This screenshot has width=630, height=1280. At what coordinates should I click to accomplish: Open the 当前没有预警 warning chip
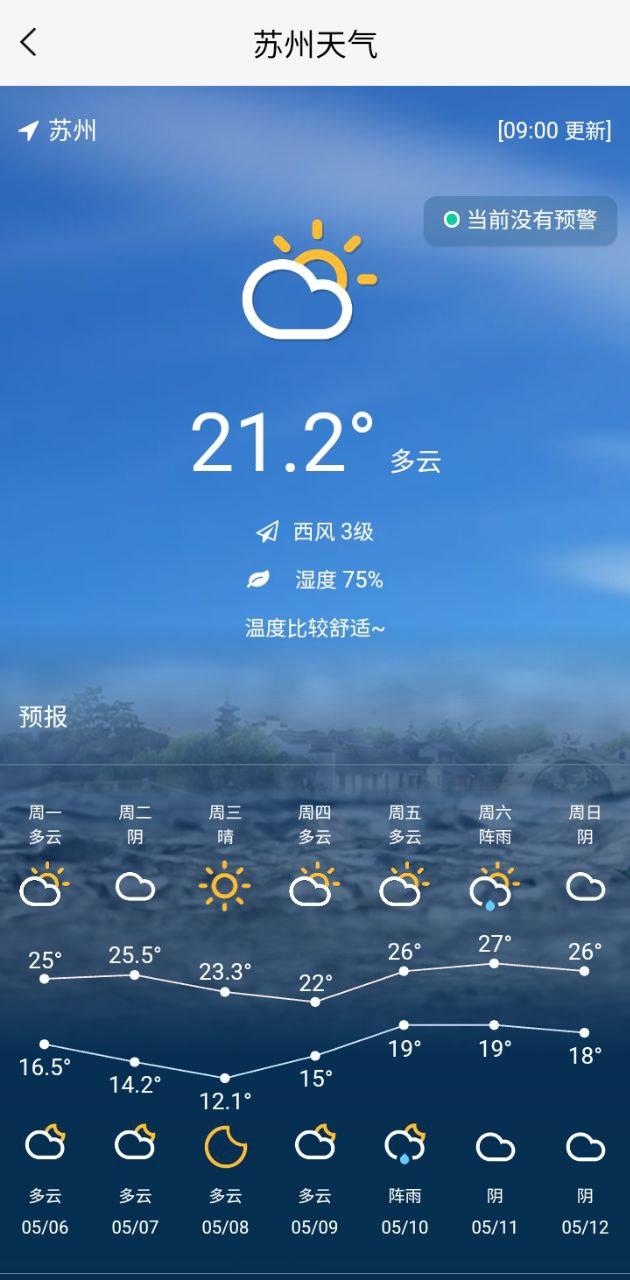click(x=520, y=220)
